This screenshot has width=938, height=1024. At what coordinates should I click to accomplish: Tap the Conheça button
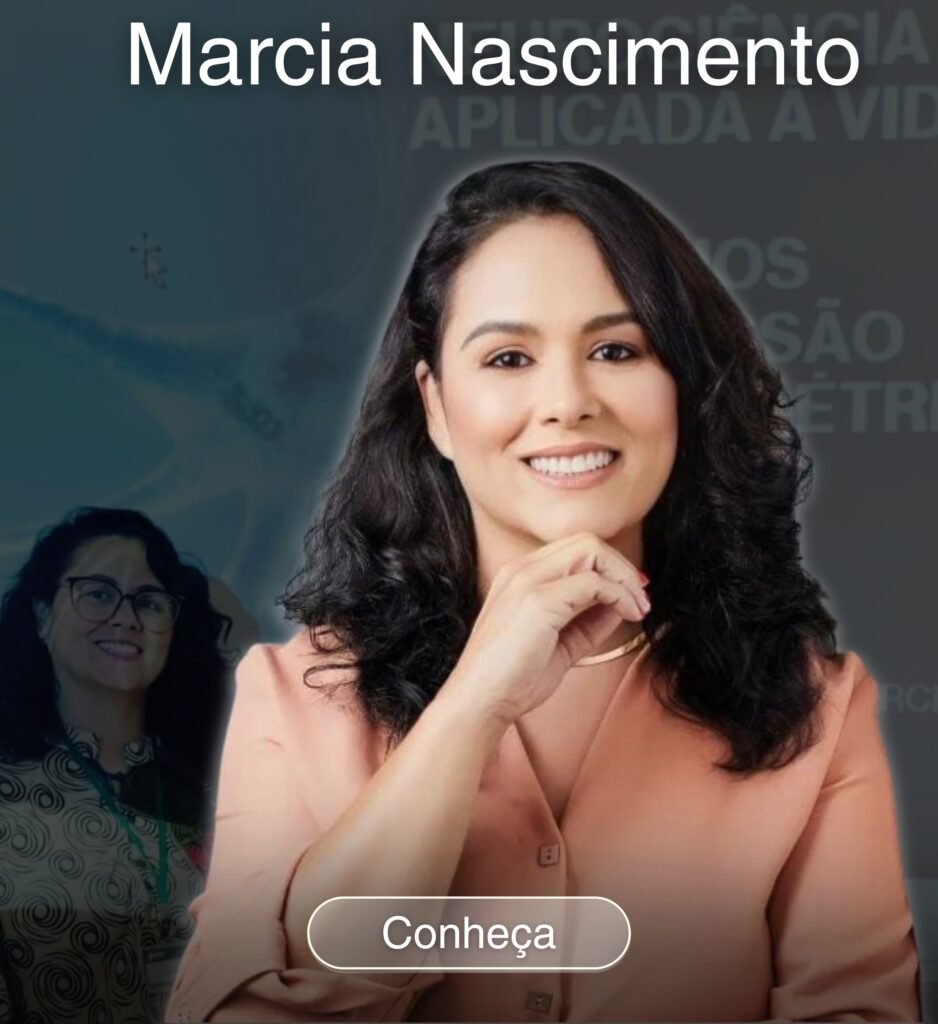468,934
